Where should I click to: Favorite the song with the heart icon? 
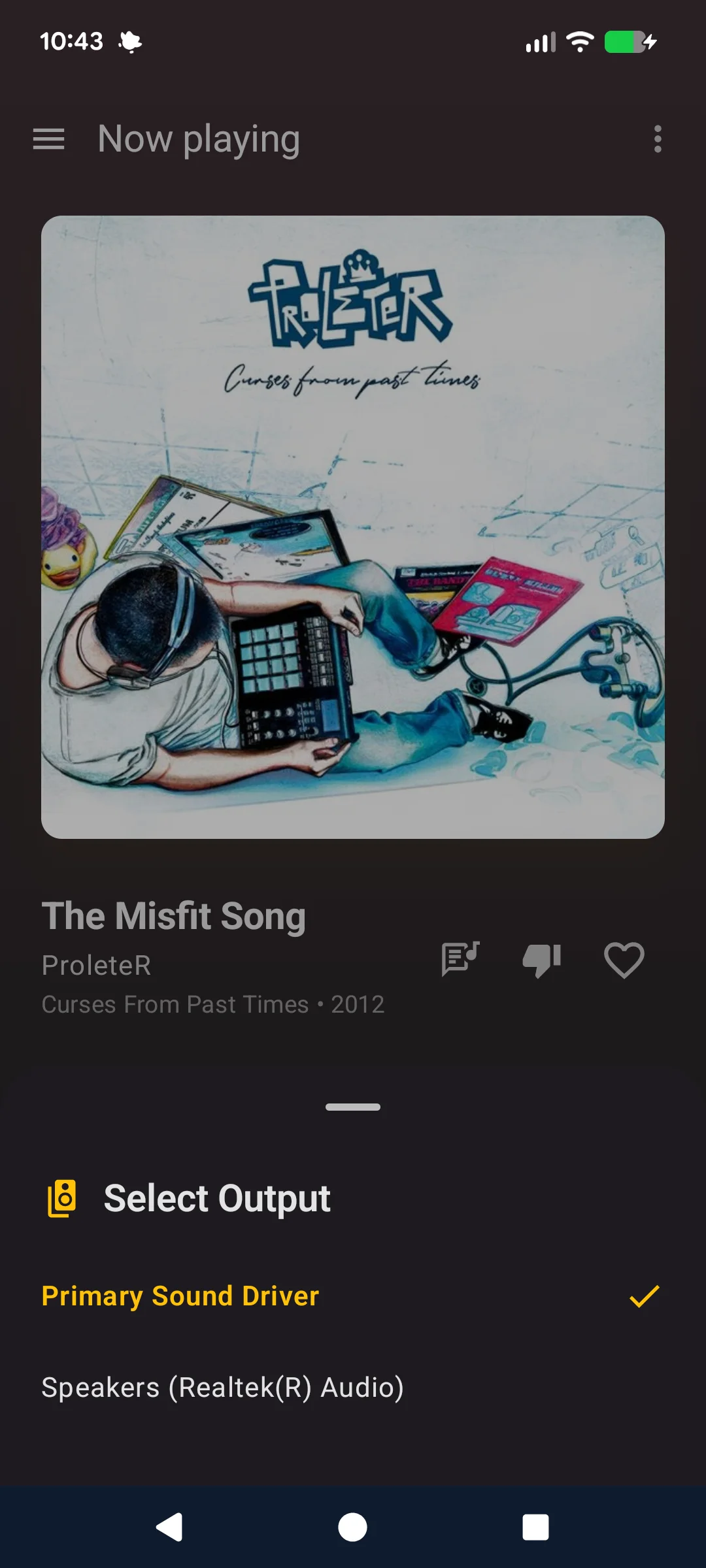click(624, 960)
